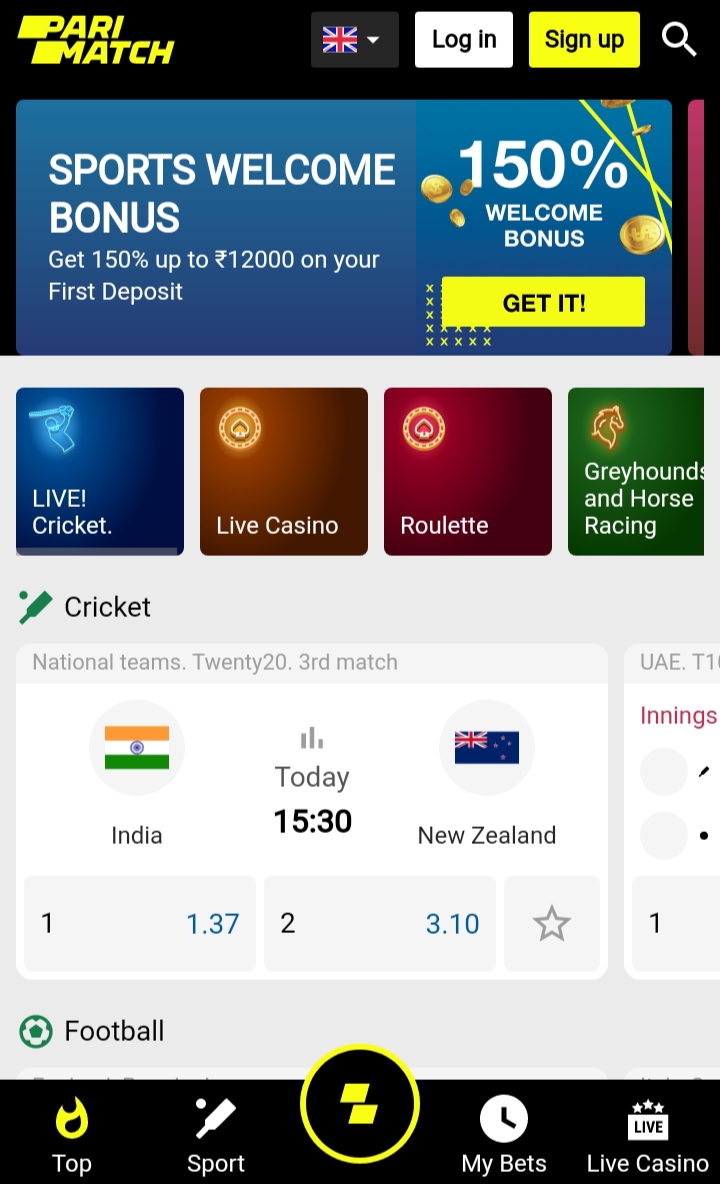Switch to the Top tab
The width and height of the screenshot is (720, 1184).
pyautogui.click(x=72, y=1135)
